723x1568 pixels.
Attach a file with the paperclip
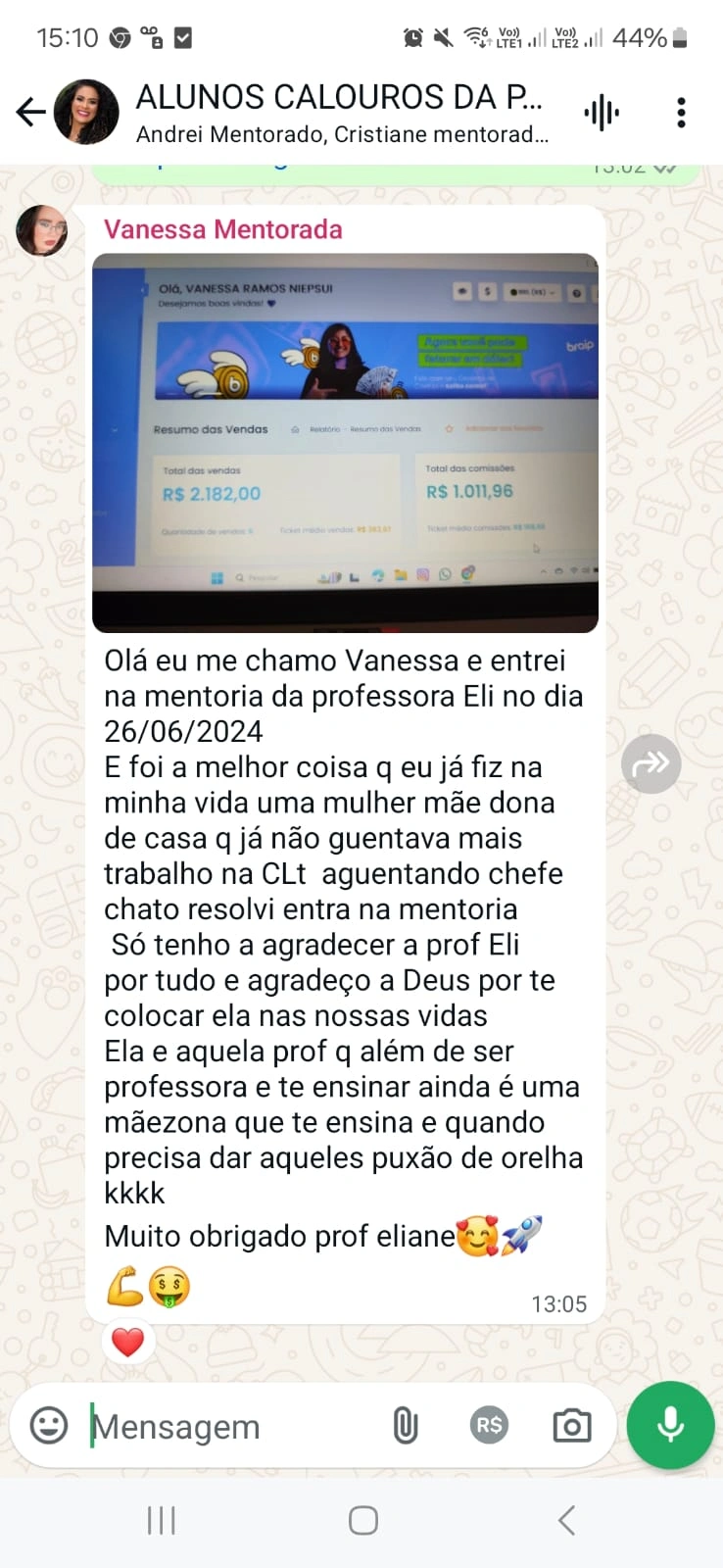[406, 1426]
